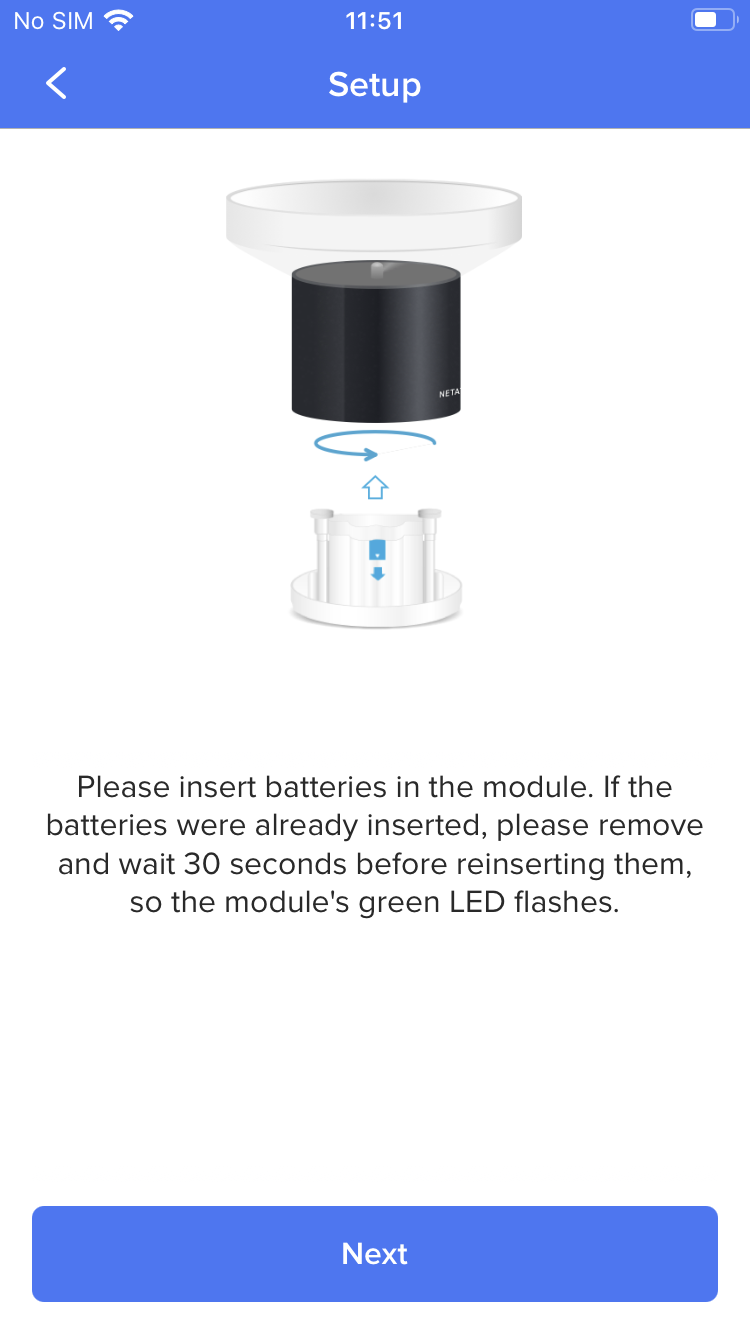The image size is (750, 1334).
Task: Tap the No SIM status text
Action: click(51, 19)
